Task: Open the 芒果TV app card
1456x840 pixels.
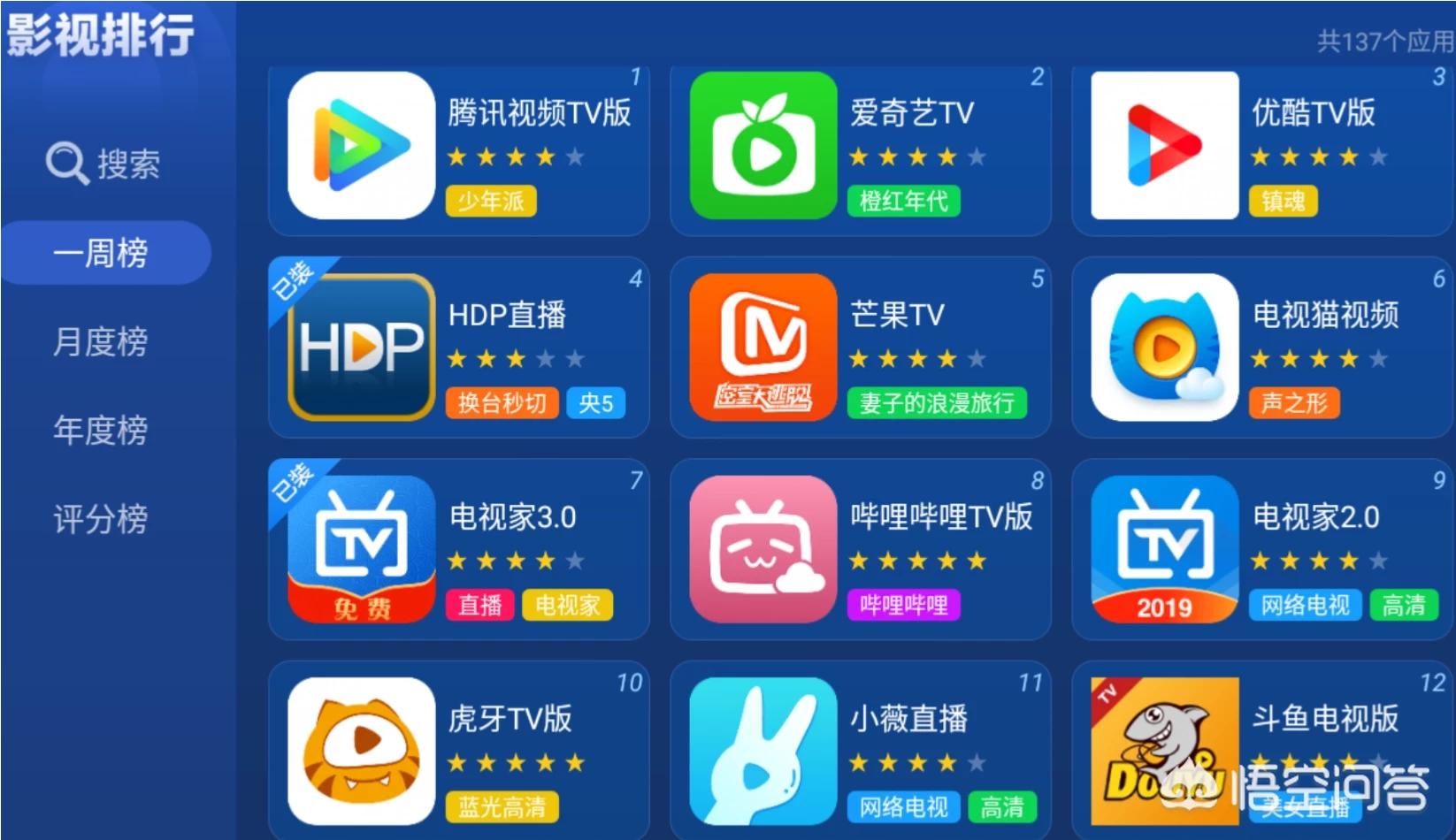Action: (x=860, y=347)
